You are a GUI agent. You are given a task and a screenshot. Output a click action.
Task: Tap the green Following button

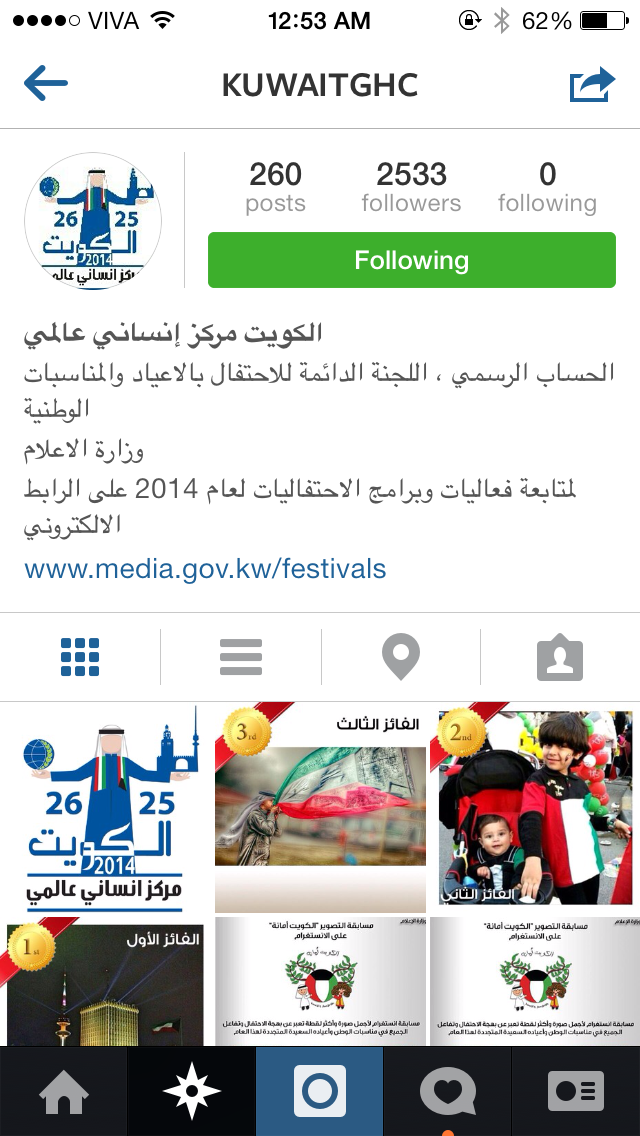pyautogui.click(x=411, y=261)
